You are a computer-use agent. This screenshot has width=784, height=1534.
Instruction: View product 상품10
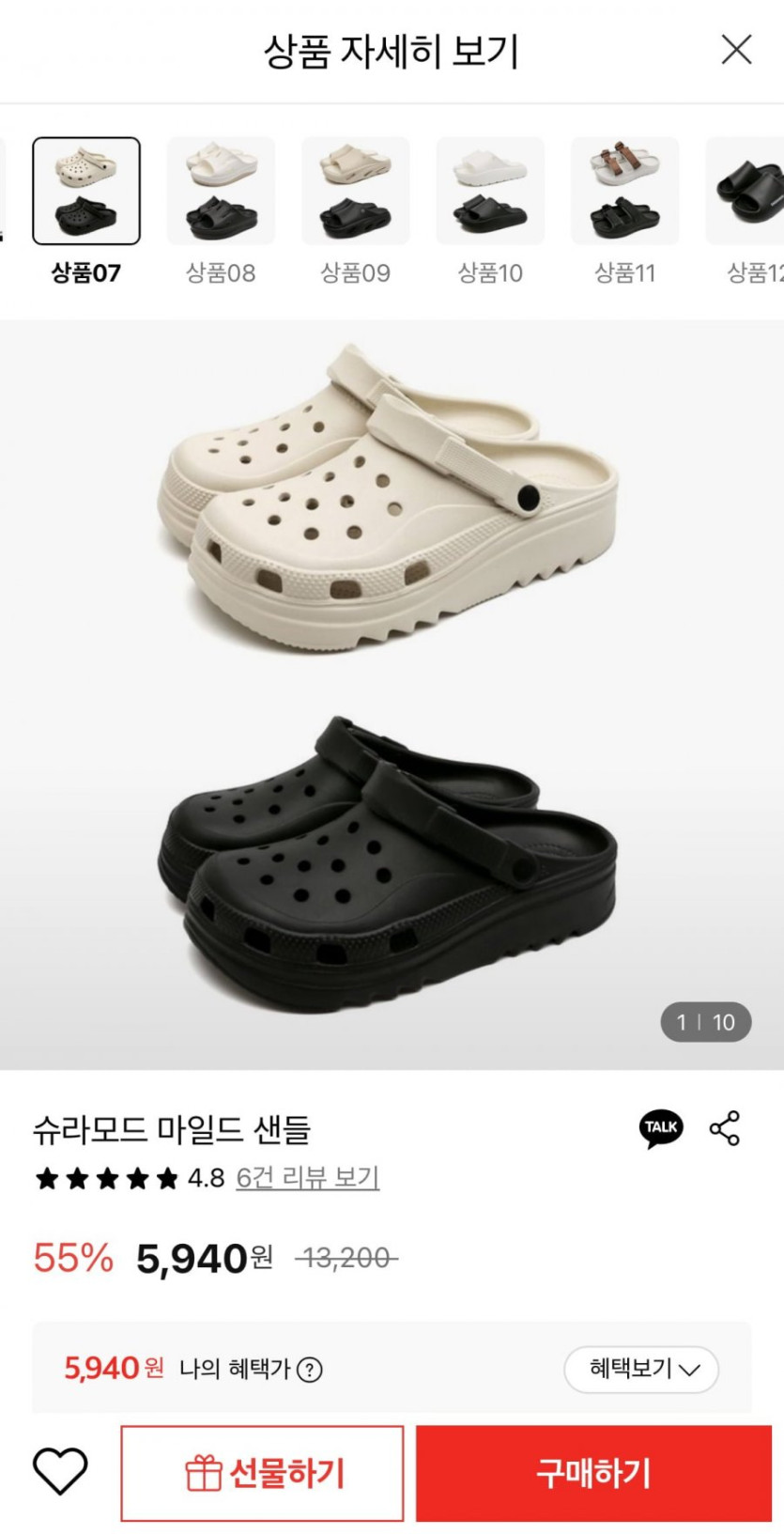click(x=490, y=191)
